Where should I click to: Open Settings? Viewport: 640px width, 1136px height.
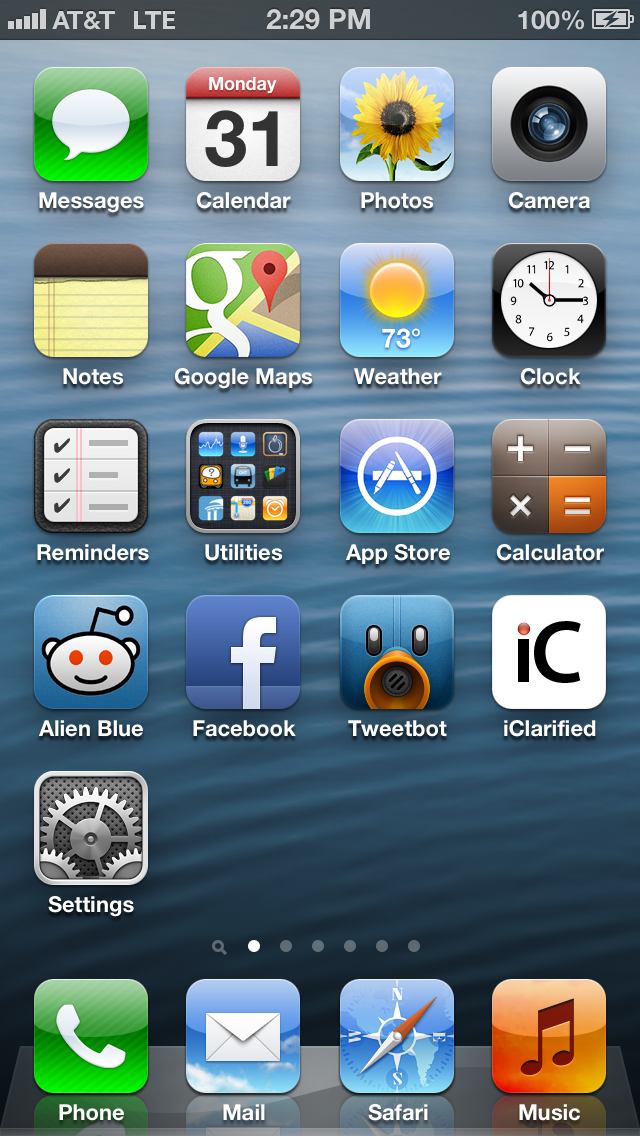coord(91,828)
